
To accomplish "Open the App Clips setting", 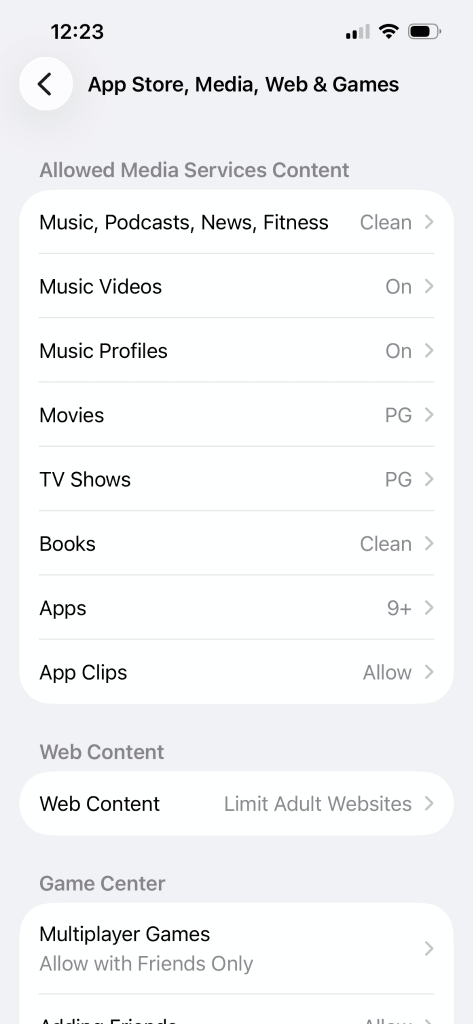I will click(236, 672).
